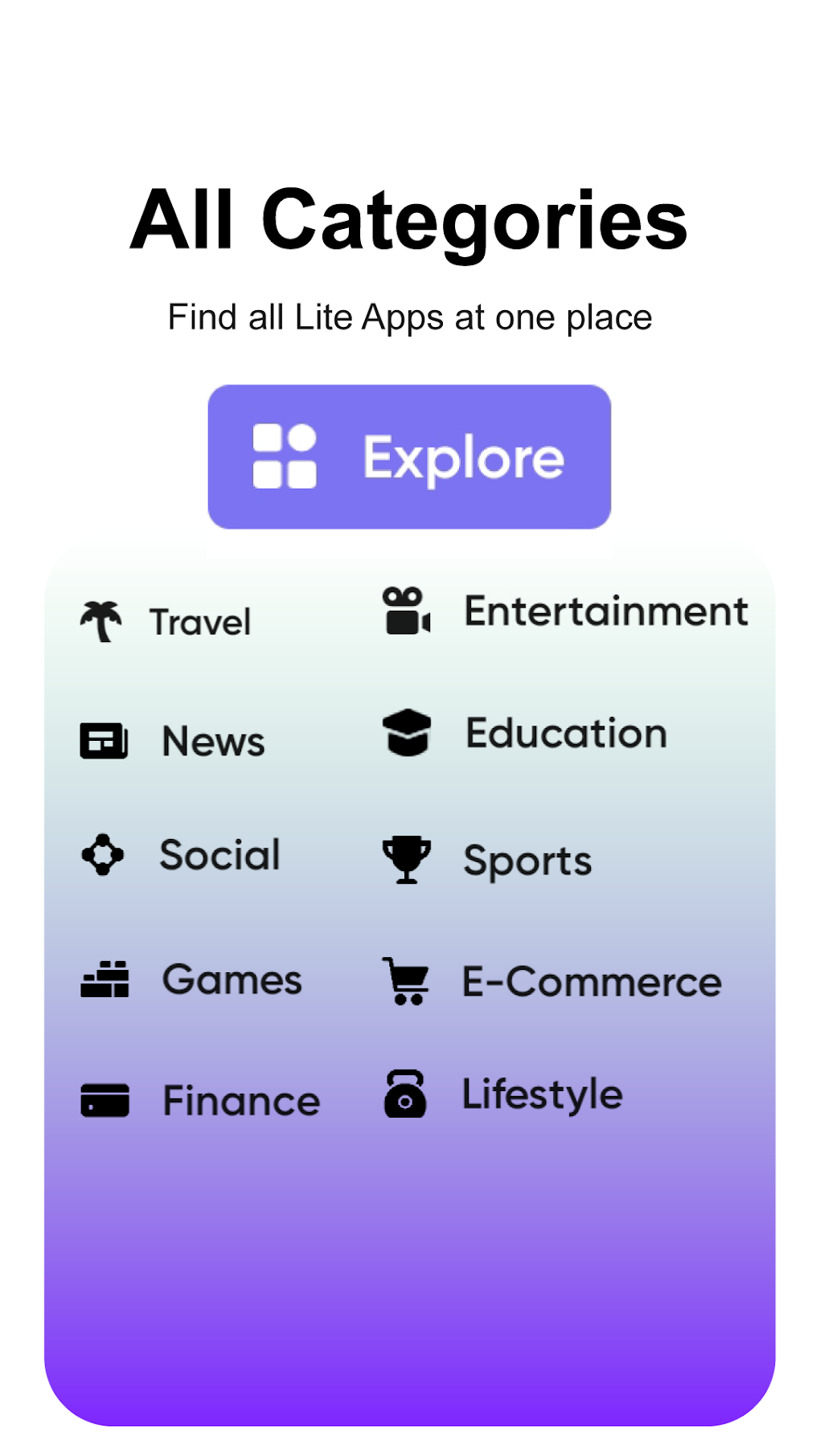Open the News category
Image resolution: width=820 pixels, height=1456 pixels.
212,741
